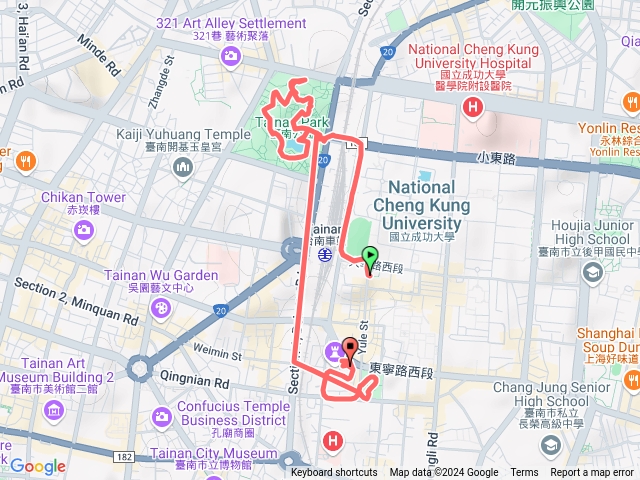Select the Kaiji Yuhuang Temple marker
Screen dimensions: 640x480
click(181, 165)
